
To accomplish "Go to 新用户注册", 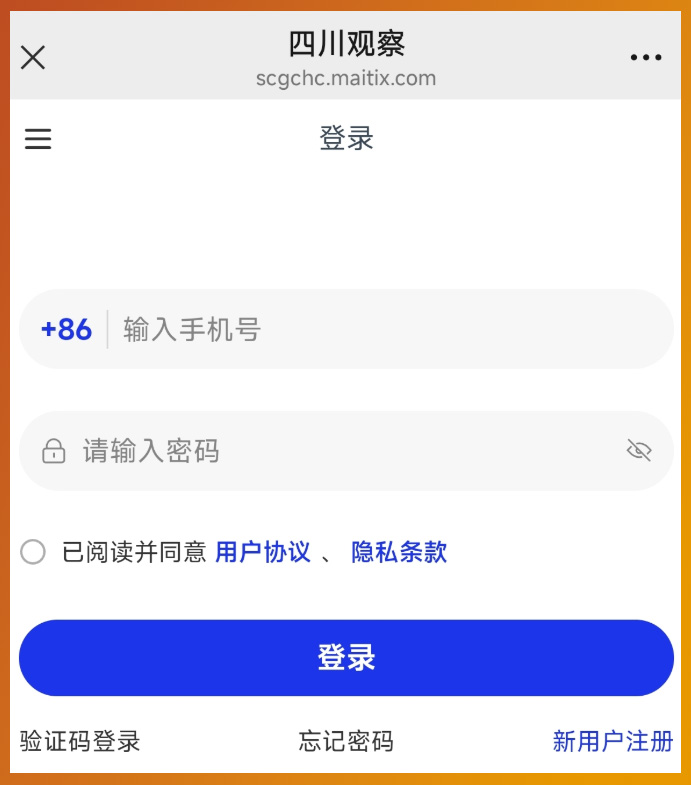I will pos(612,741).
